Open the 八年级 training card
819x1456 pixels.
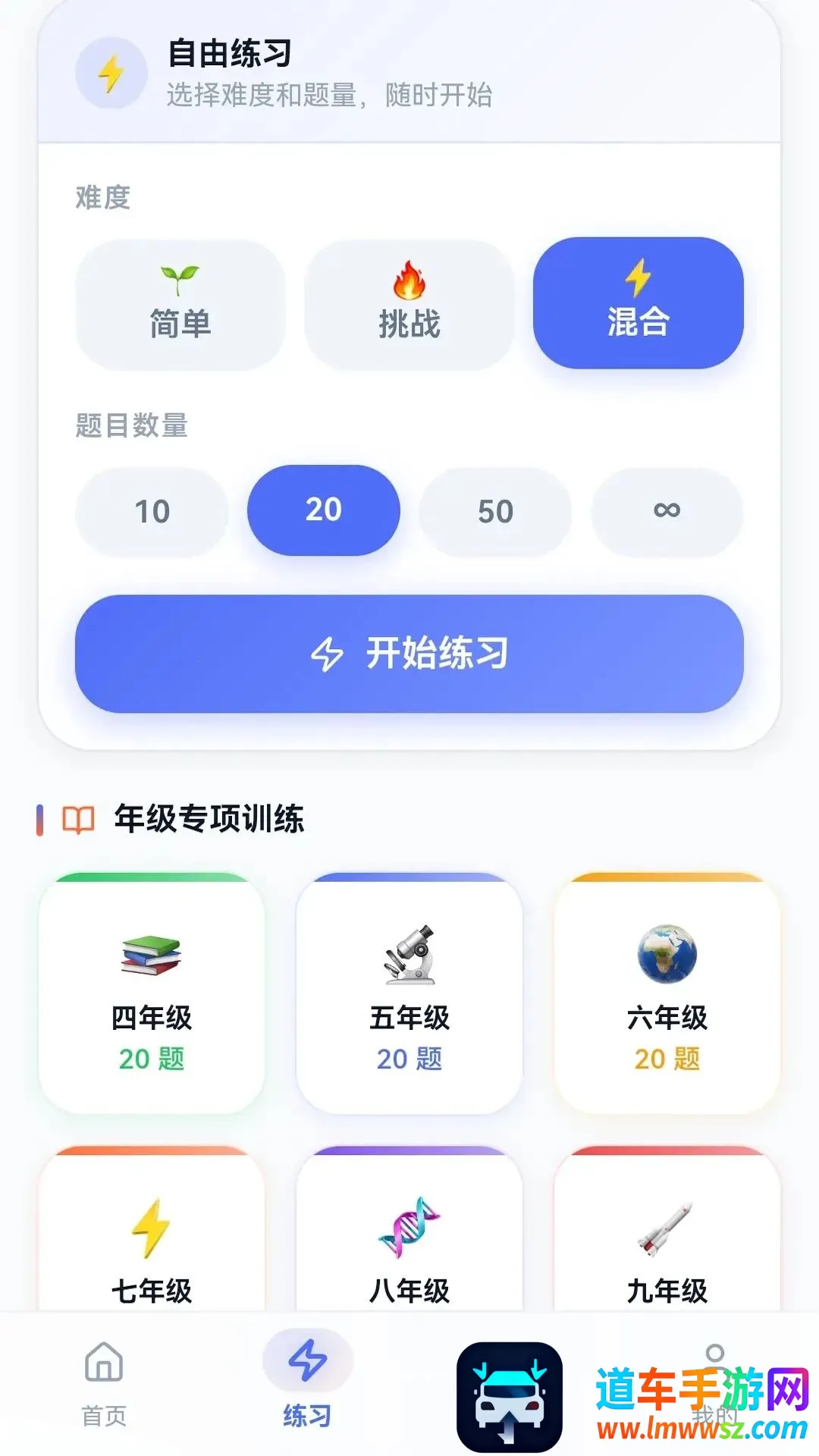[x=409, y=1230]
